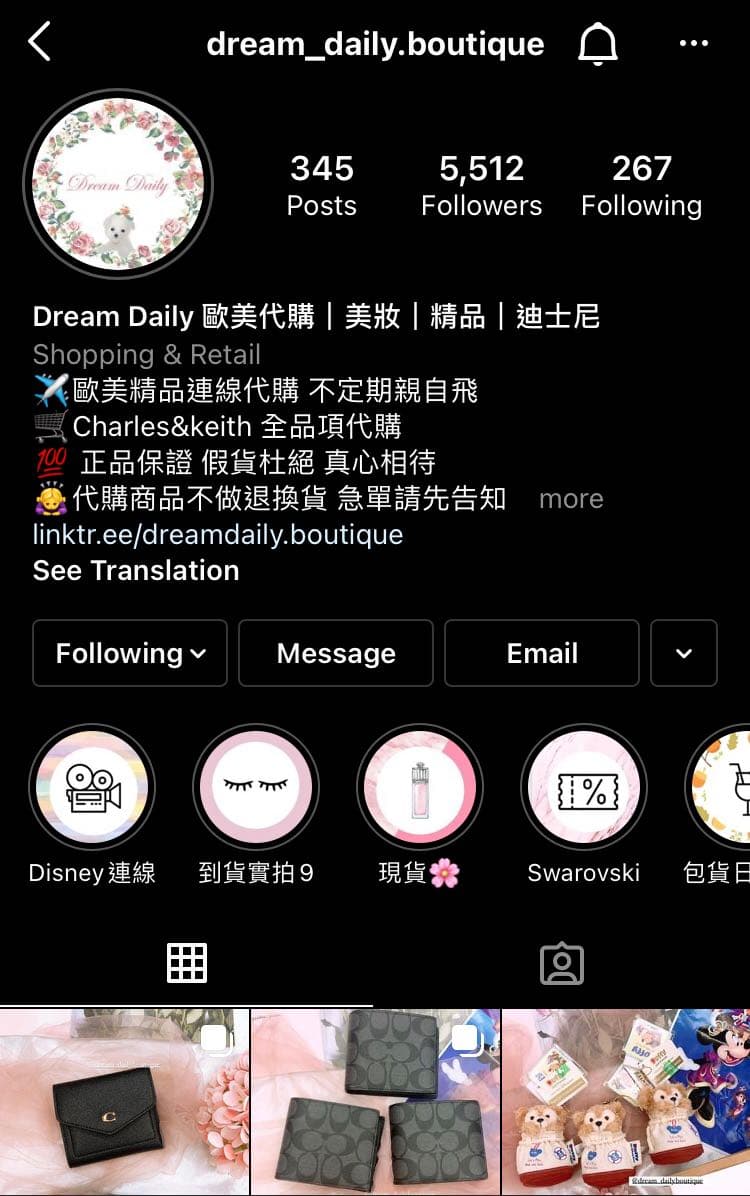View the 現貨🌸 highlight with perfume icon
Screen dimensions: 750x1196
coord(420,787)
